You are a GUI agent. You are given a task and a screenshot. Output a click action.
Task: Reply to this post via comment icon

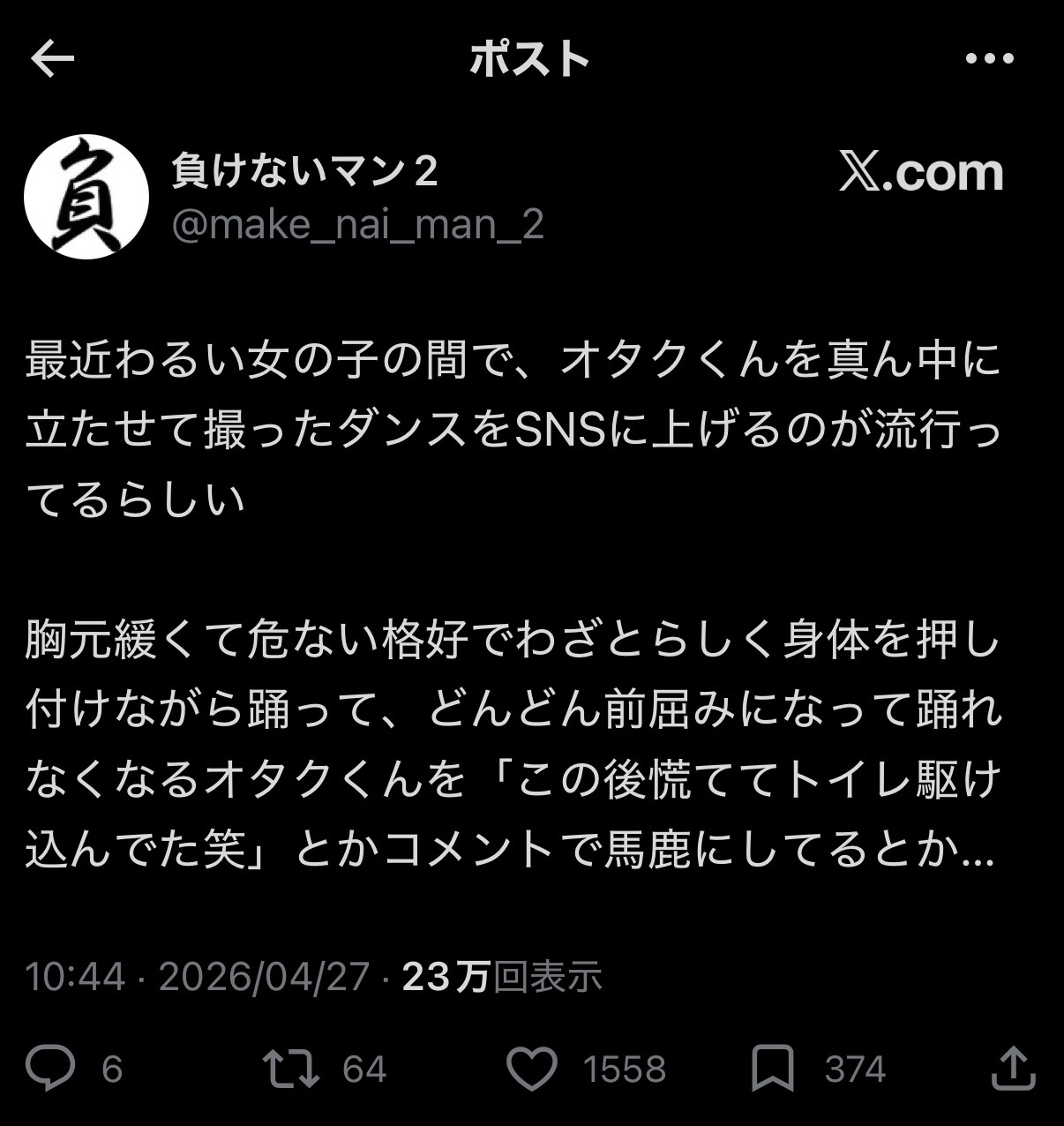pyautogui.click(x=51, y=1068)
